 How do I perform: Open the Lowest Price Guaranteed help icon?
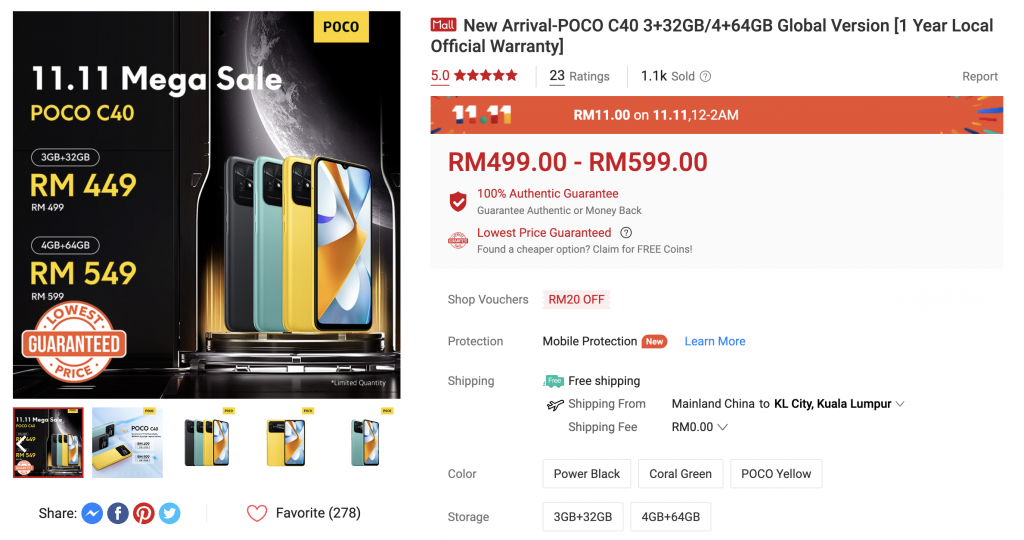pos(626,233)
